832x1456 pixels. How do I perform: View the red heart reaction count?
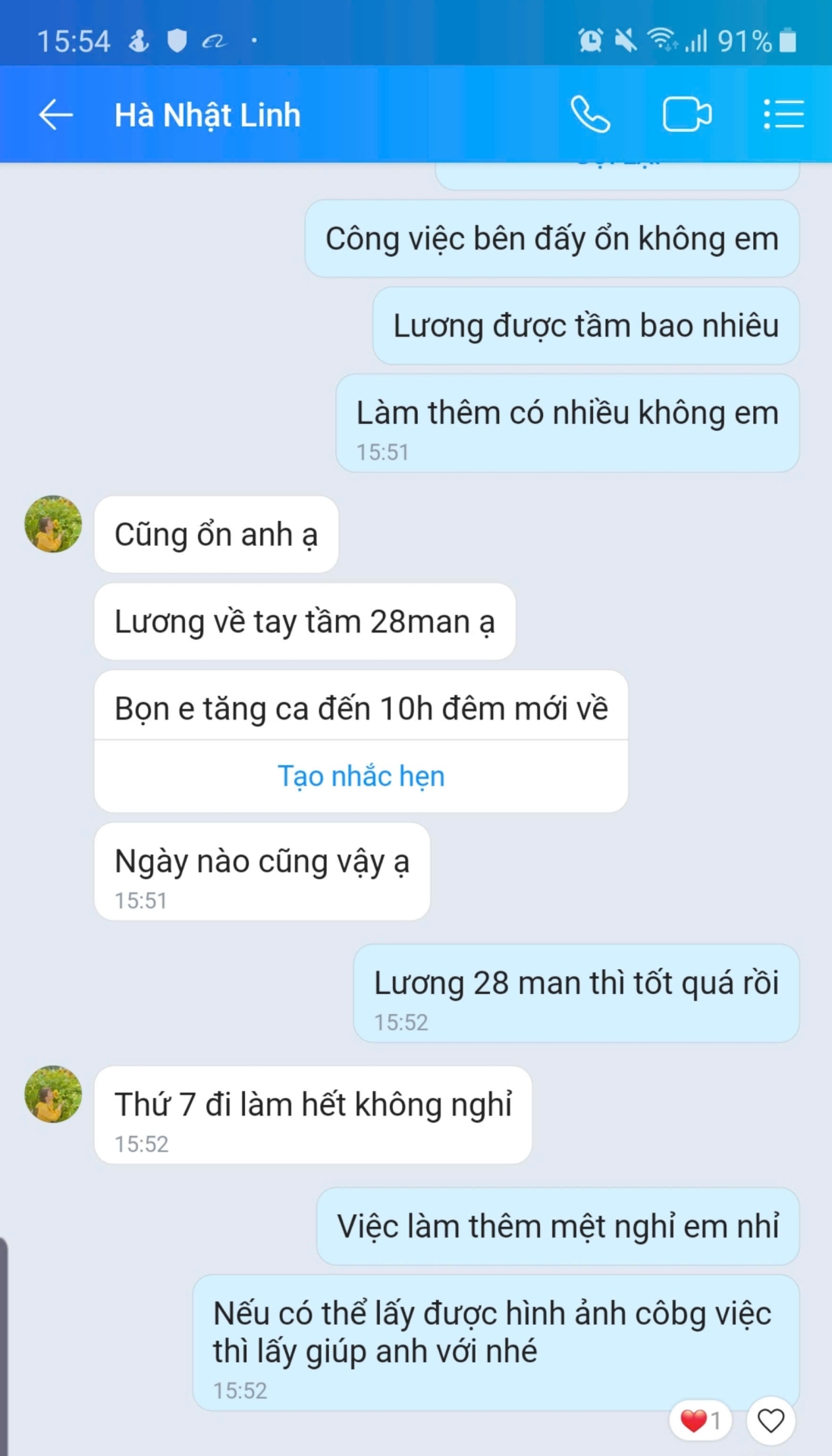click(x=701, y=1420)
